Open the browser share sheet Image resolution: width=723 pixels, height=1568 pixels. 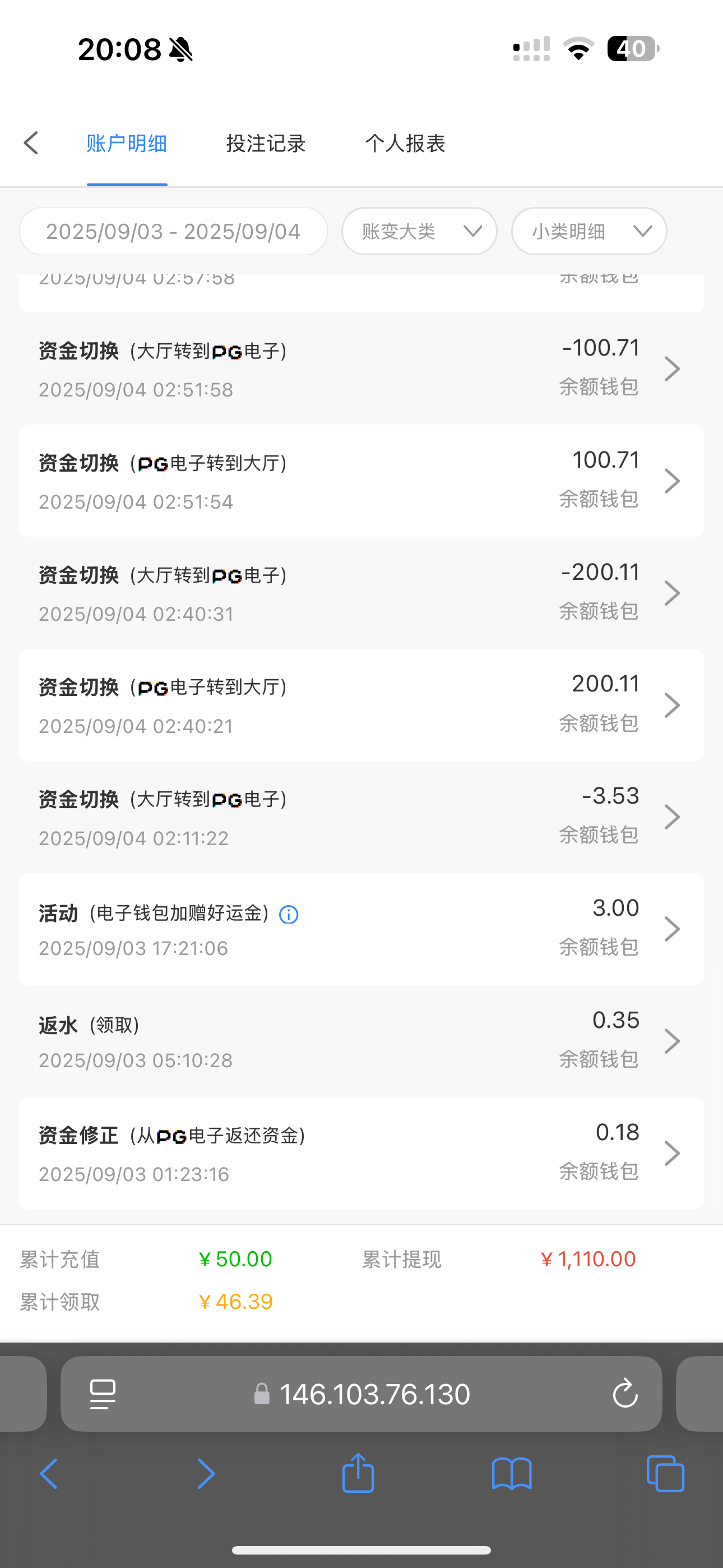click(358, 1474)
